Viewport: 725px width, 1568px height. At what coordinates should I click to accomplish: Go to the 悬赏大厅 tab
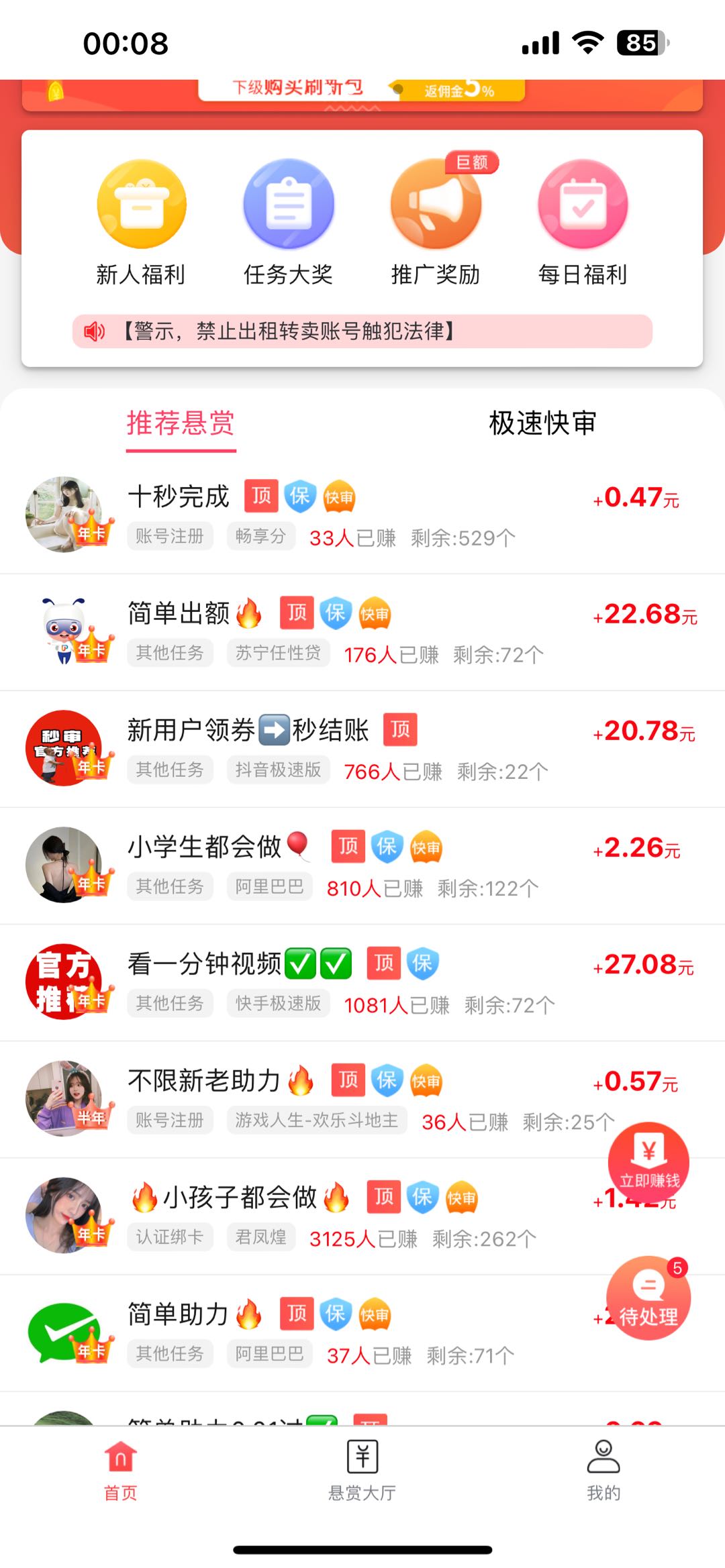(x=362, y=1471)
